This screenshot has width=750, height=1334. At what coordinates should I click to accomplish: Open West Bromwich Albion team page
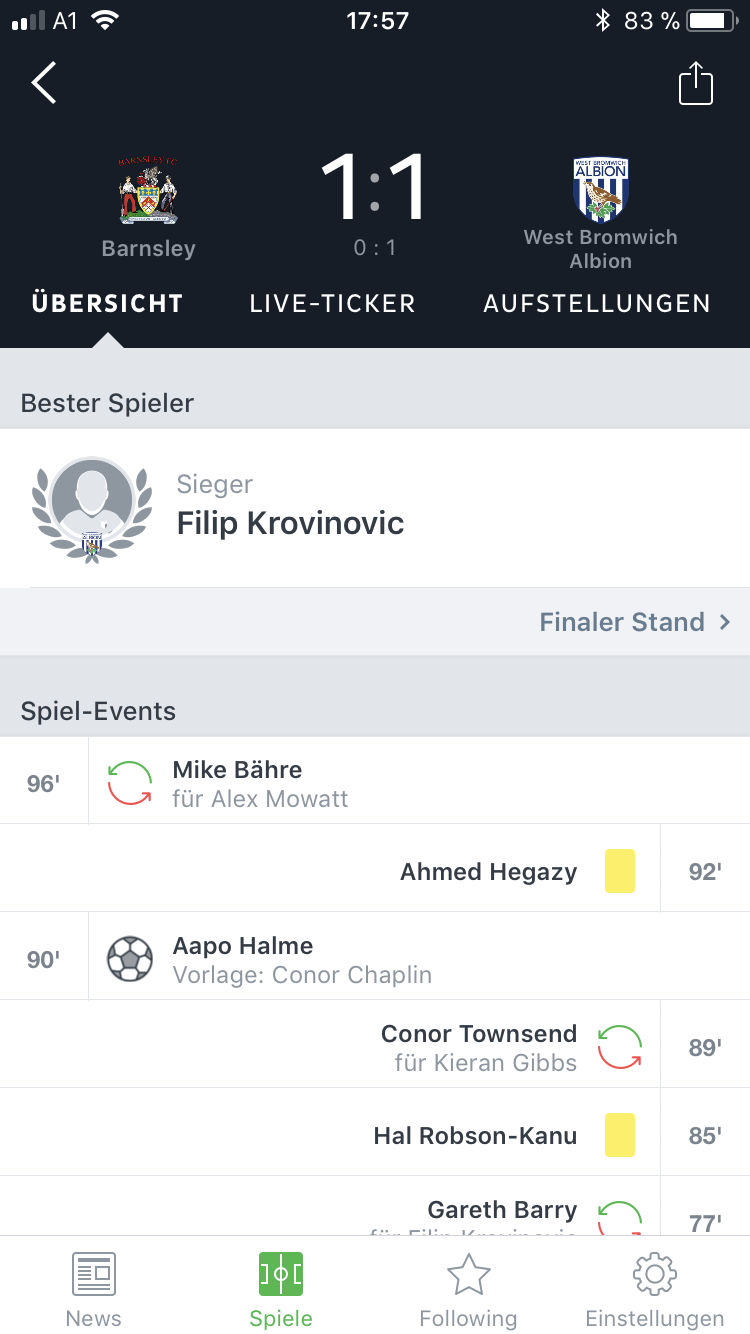tap(600, 212)
